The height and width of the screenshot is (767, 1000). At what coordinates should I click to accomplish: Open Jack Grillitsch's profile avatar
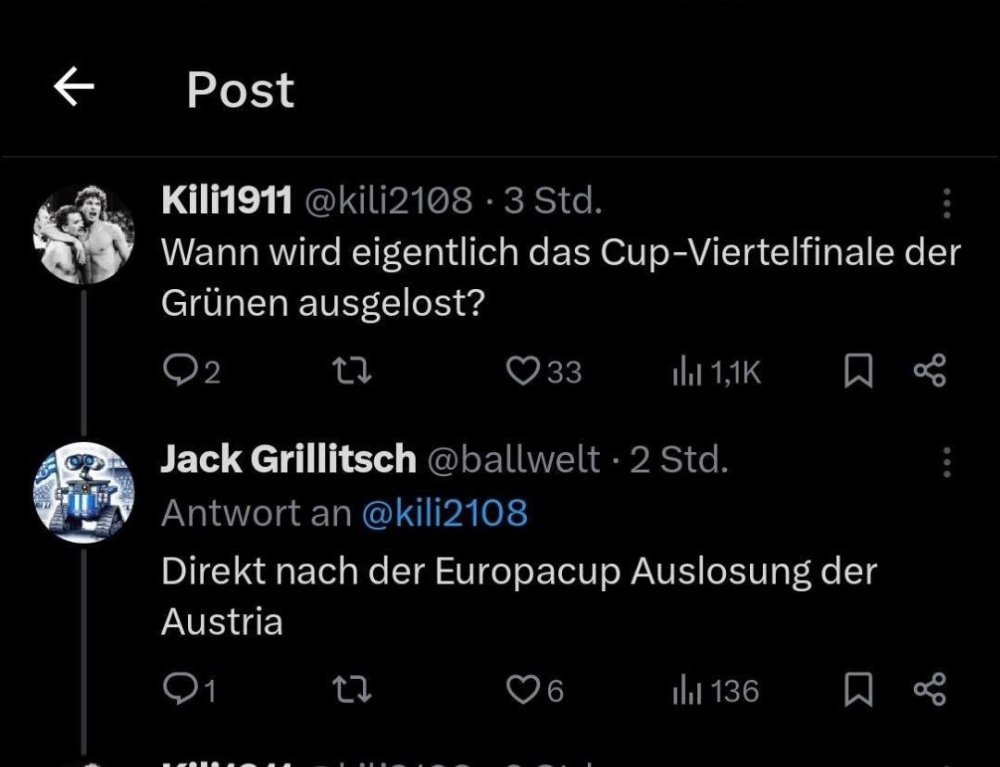[x=84, y=492]
